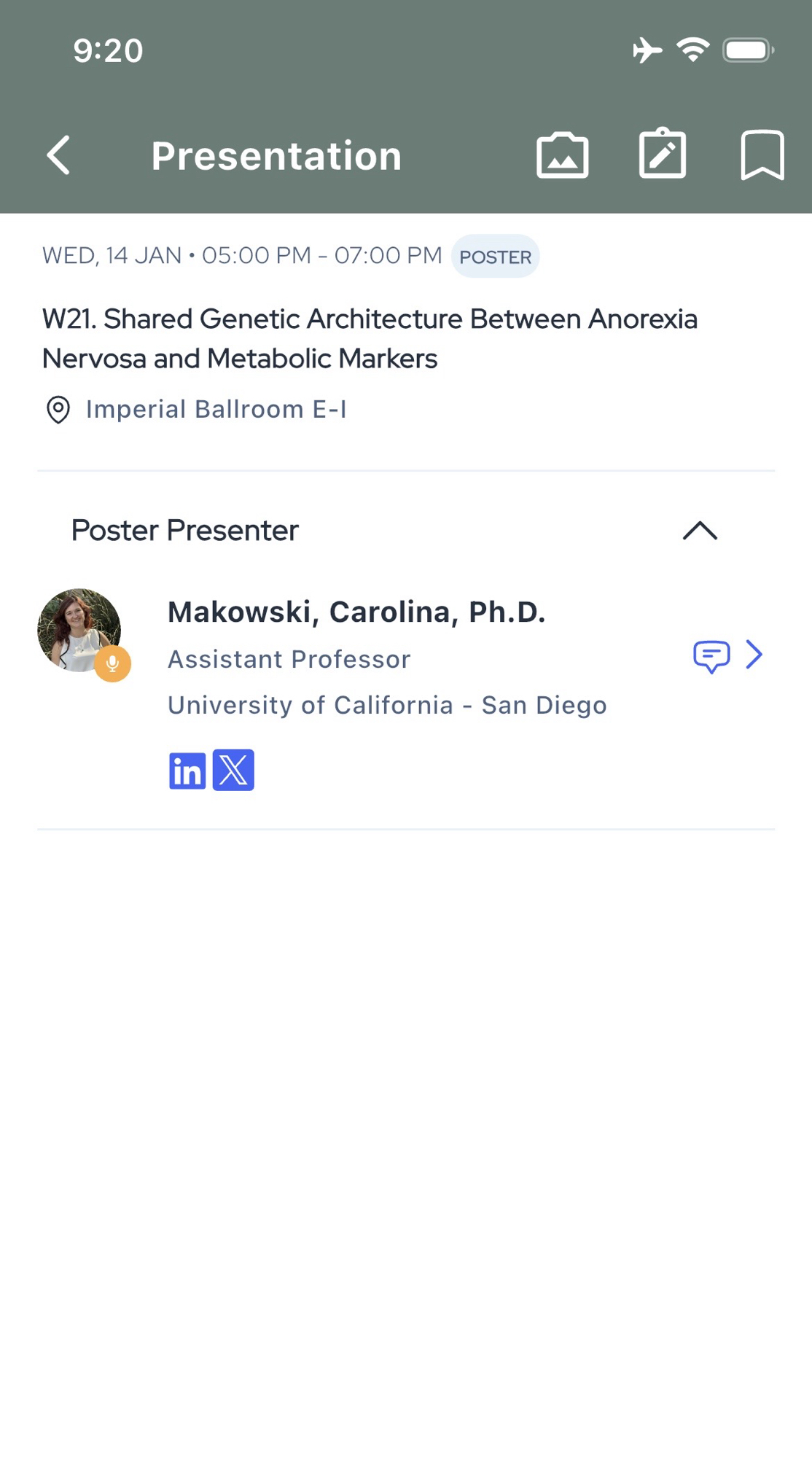Viewport: 812px width, 1458px height.
Task: Collapse the Poster Presenter section
Action: click(x=700, y=531)
